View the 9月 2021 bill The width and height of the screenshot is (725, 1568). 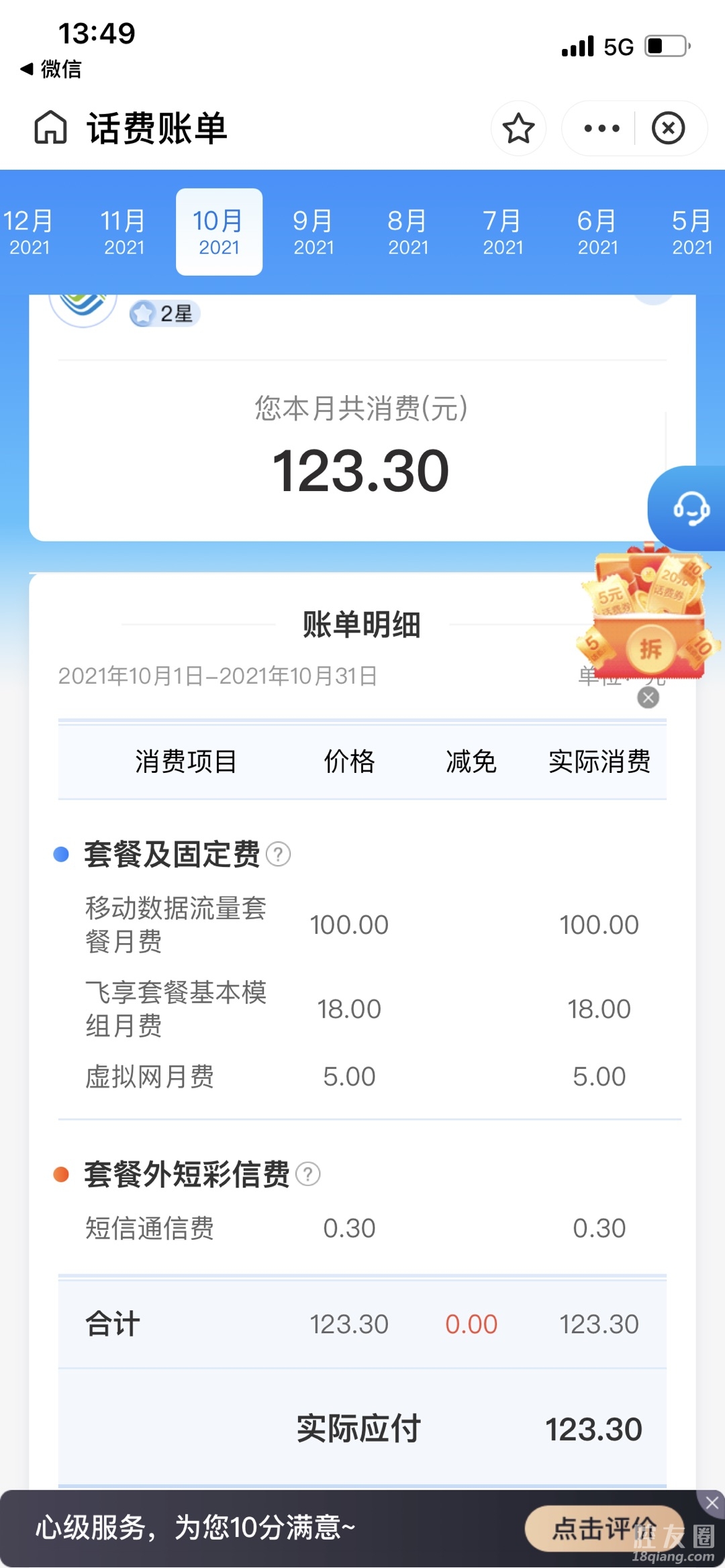click(313, 231)
